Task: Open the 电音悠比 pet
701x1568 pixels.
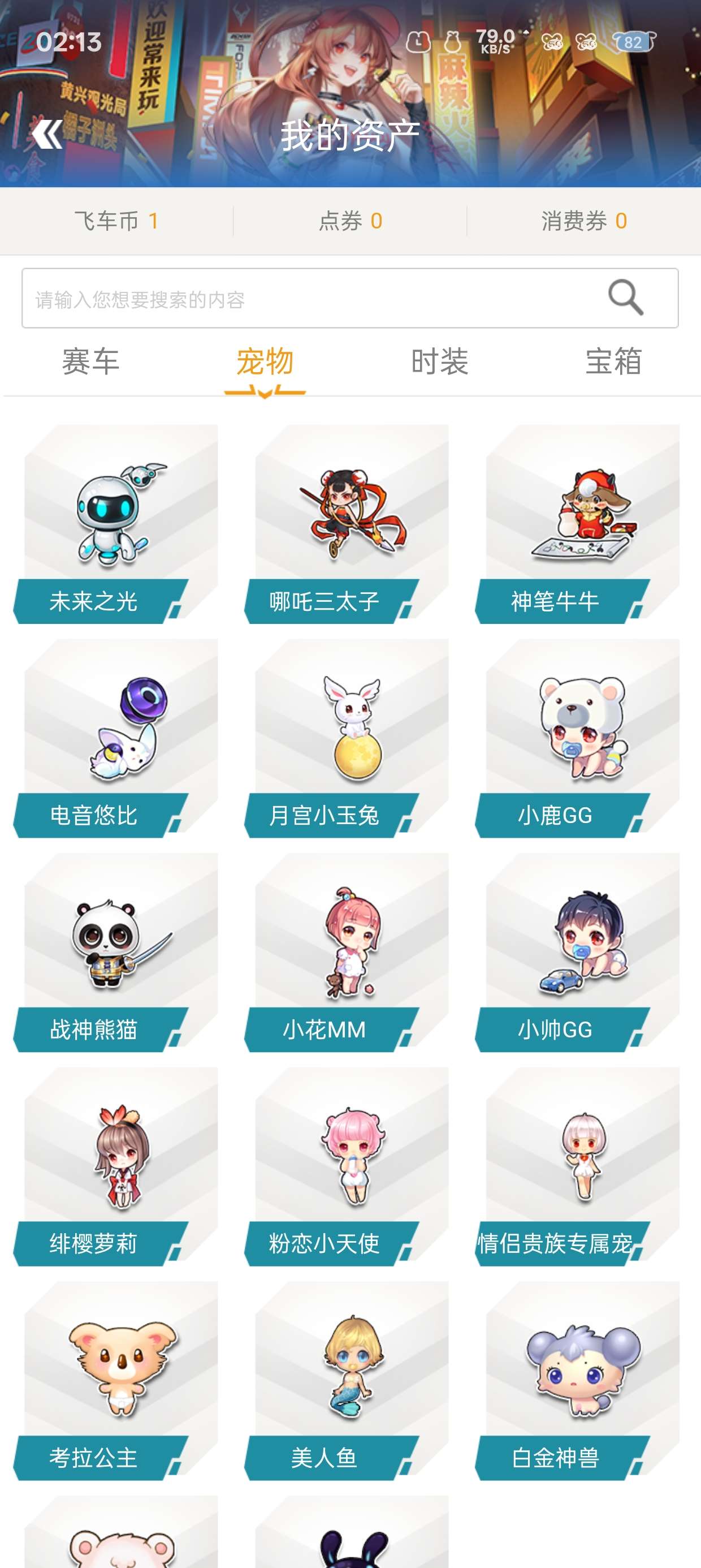Action: pos(116,738)
